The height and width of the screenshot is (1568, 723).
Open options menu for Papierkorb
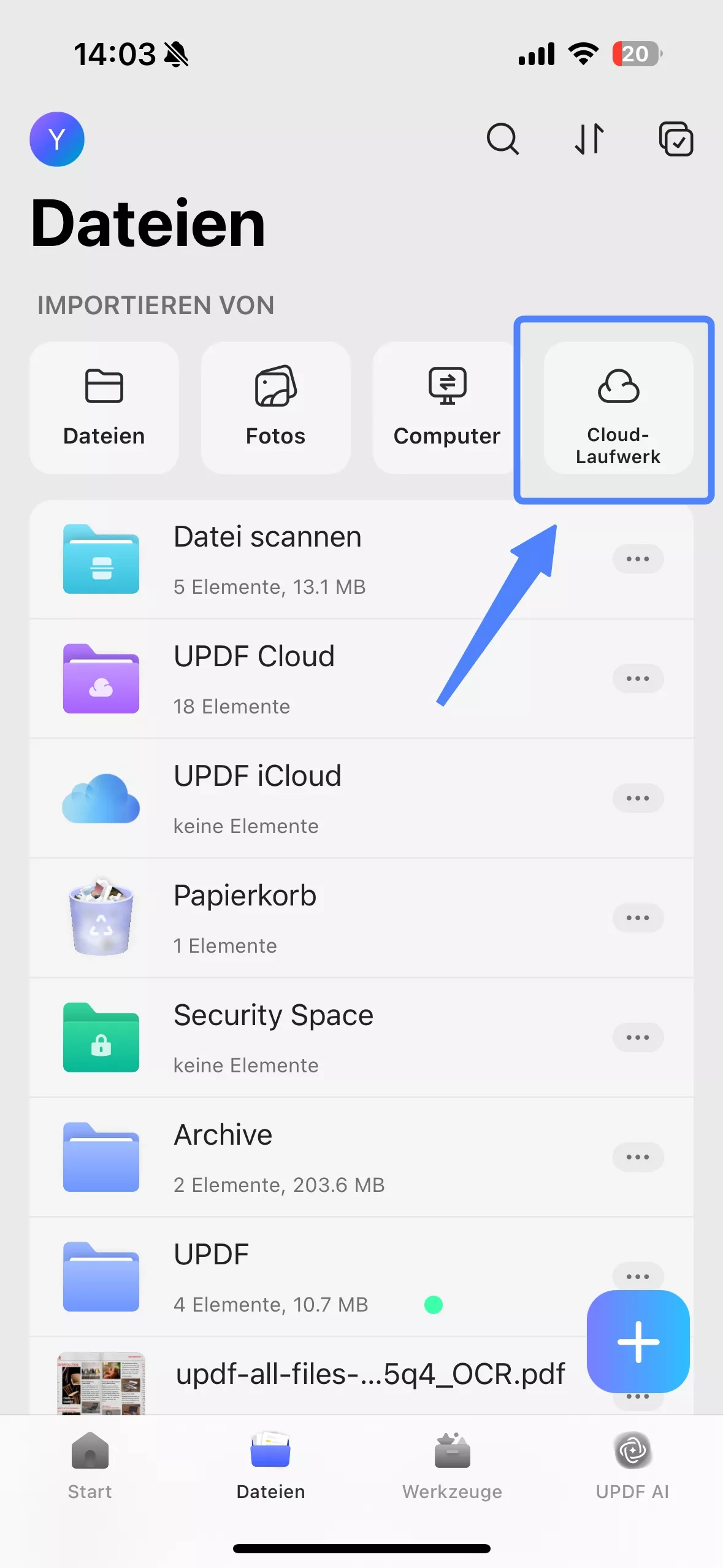637,917
